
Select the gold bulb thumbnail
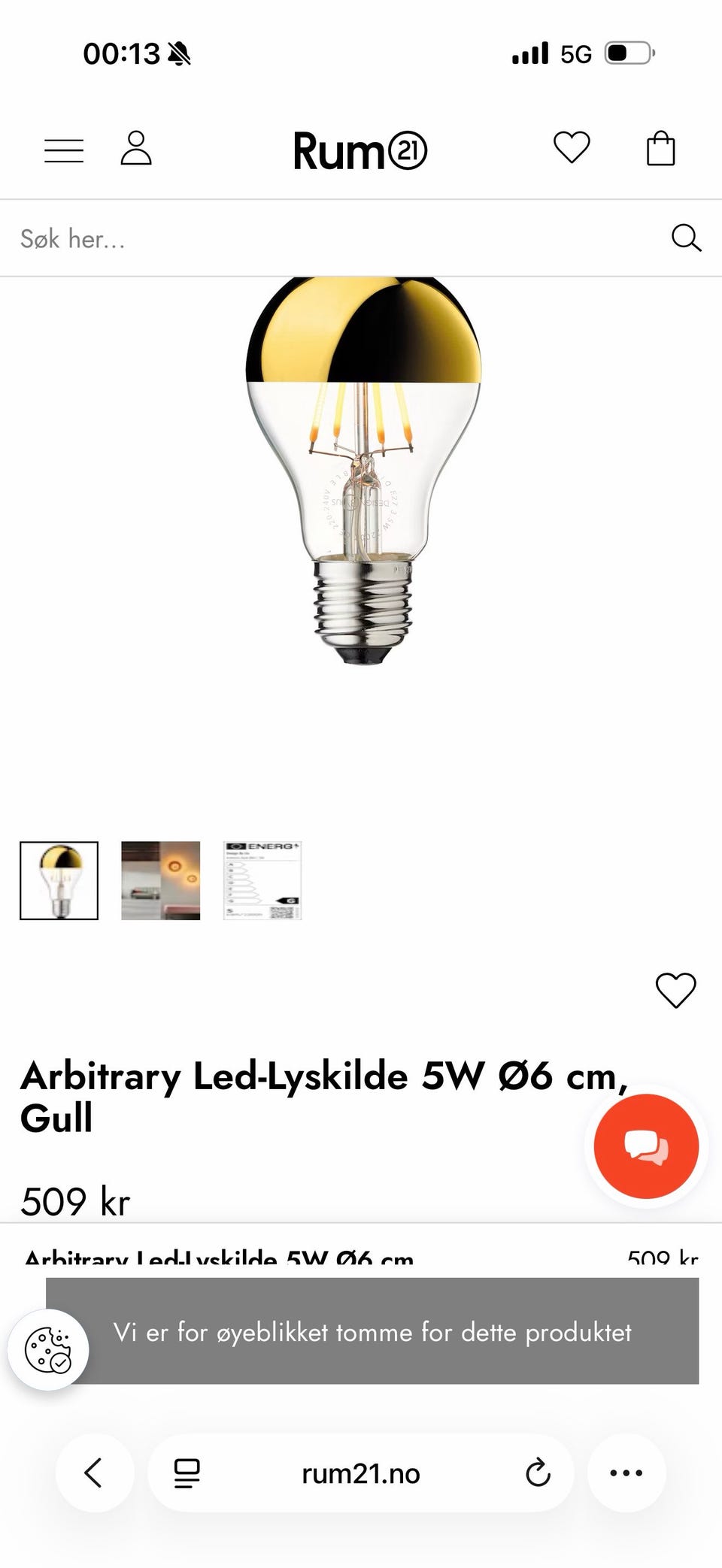[59, 880]
